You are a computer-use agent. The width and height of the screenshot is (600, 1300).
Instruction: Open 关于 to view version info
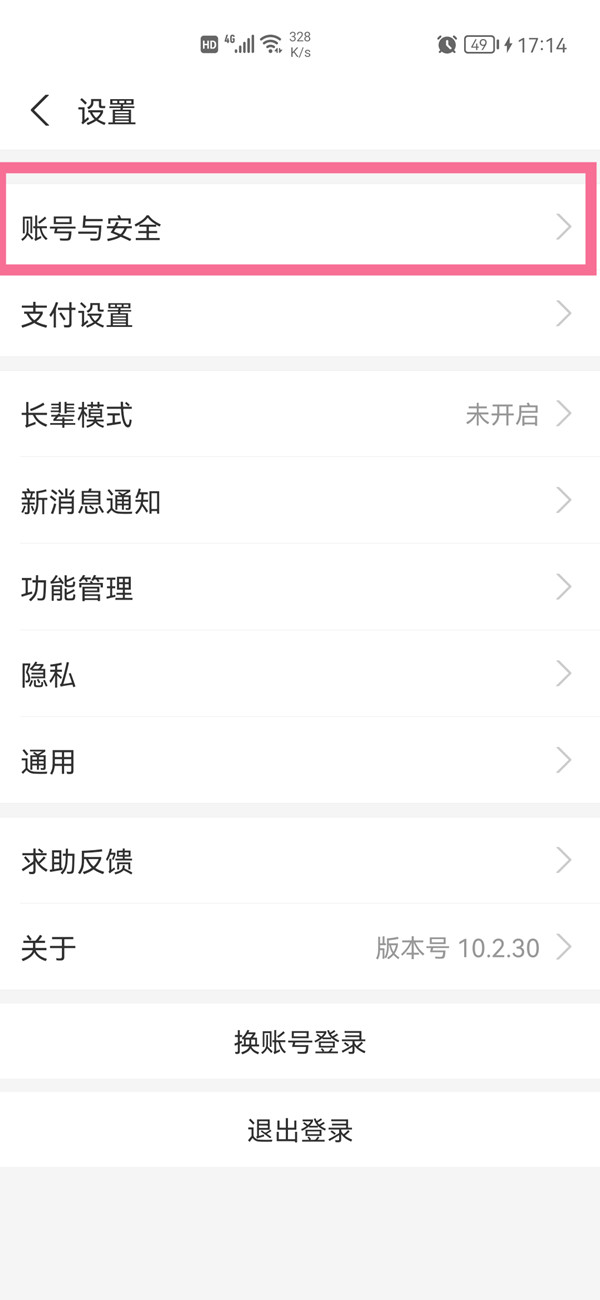pos(300,948)
